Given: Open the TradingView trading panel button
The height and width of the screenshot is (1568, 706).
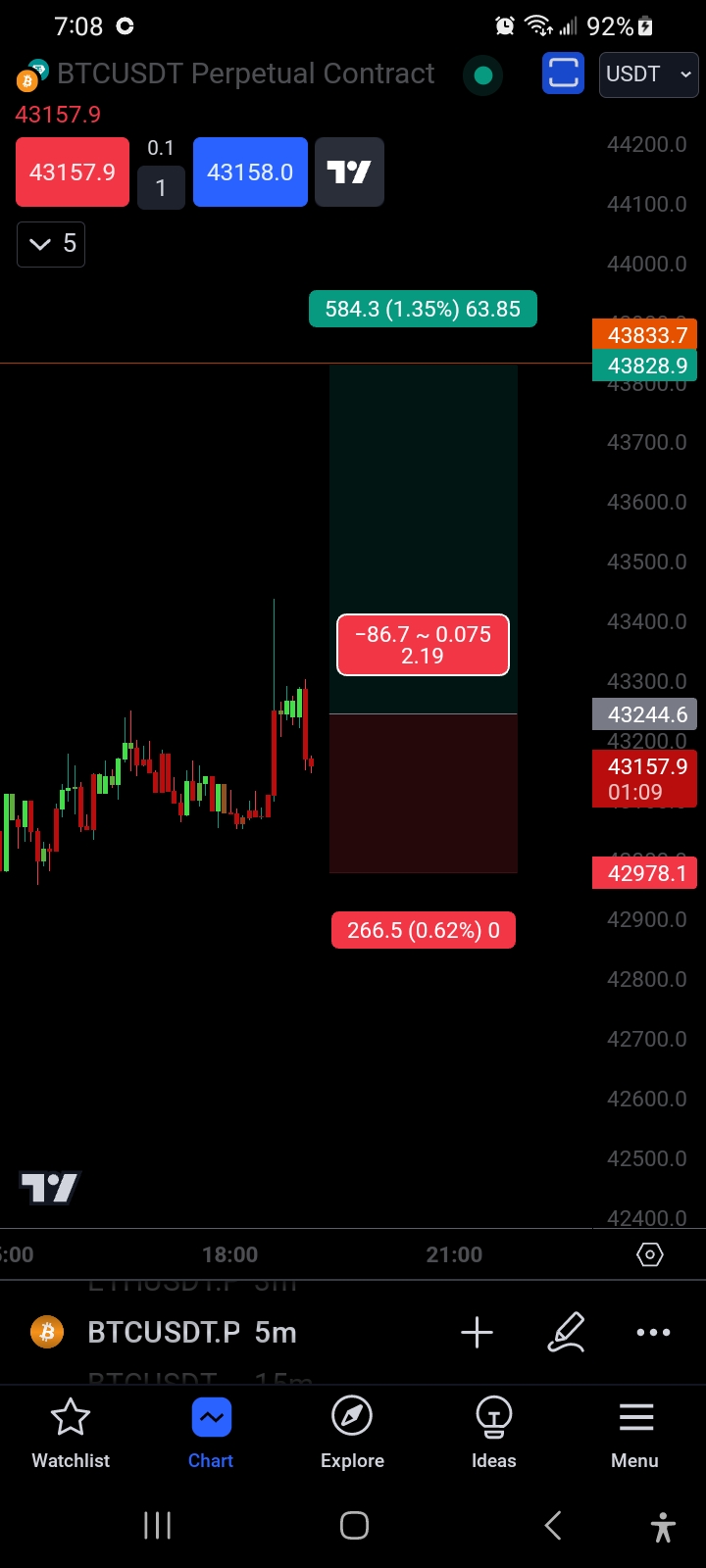Looking at the screenshot, I should (x=349, y=172).
